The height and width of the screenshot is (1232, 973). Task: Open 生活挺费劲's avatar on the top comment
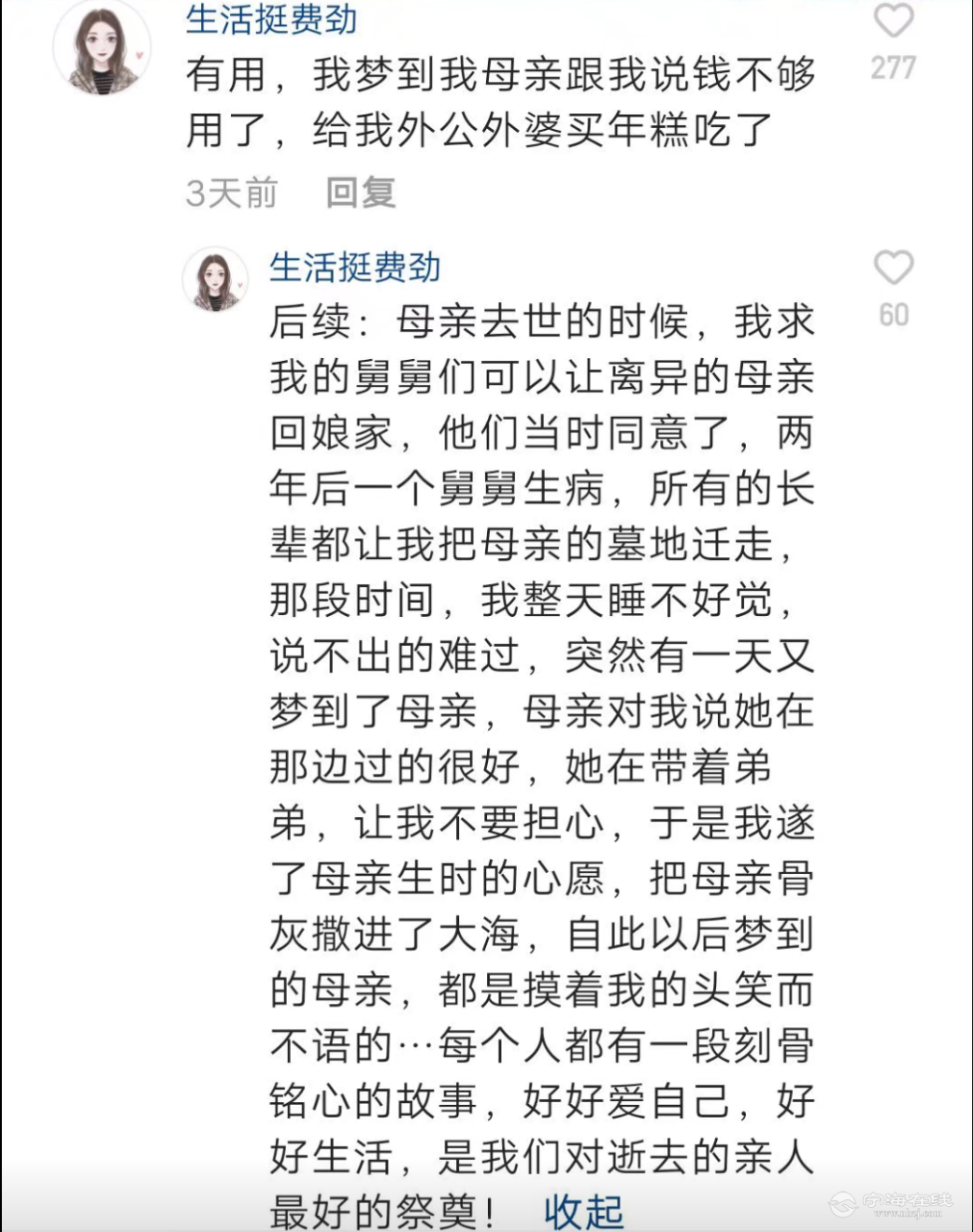pyautogui.click(x=102, y=46)
